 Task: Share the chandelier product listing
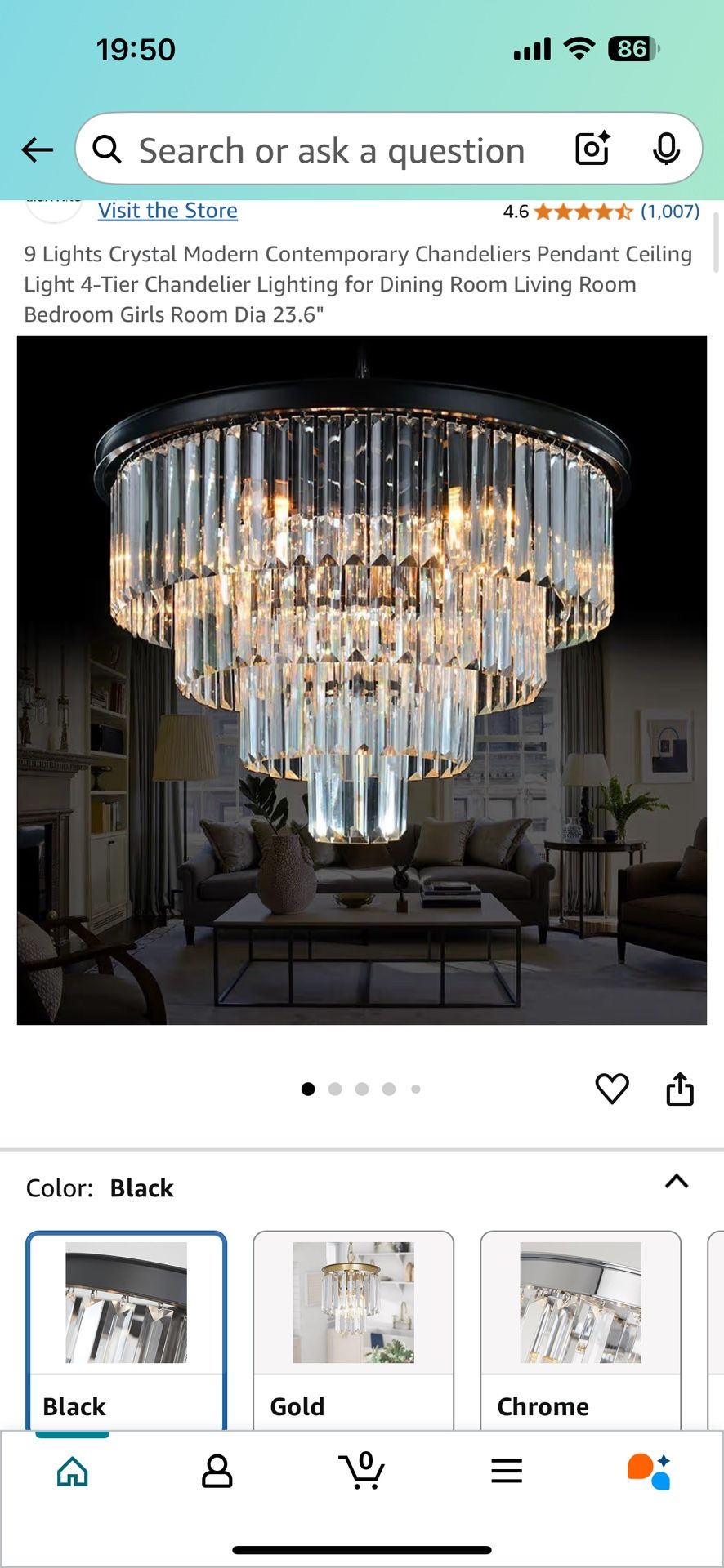point(680,1088)
